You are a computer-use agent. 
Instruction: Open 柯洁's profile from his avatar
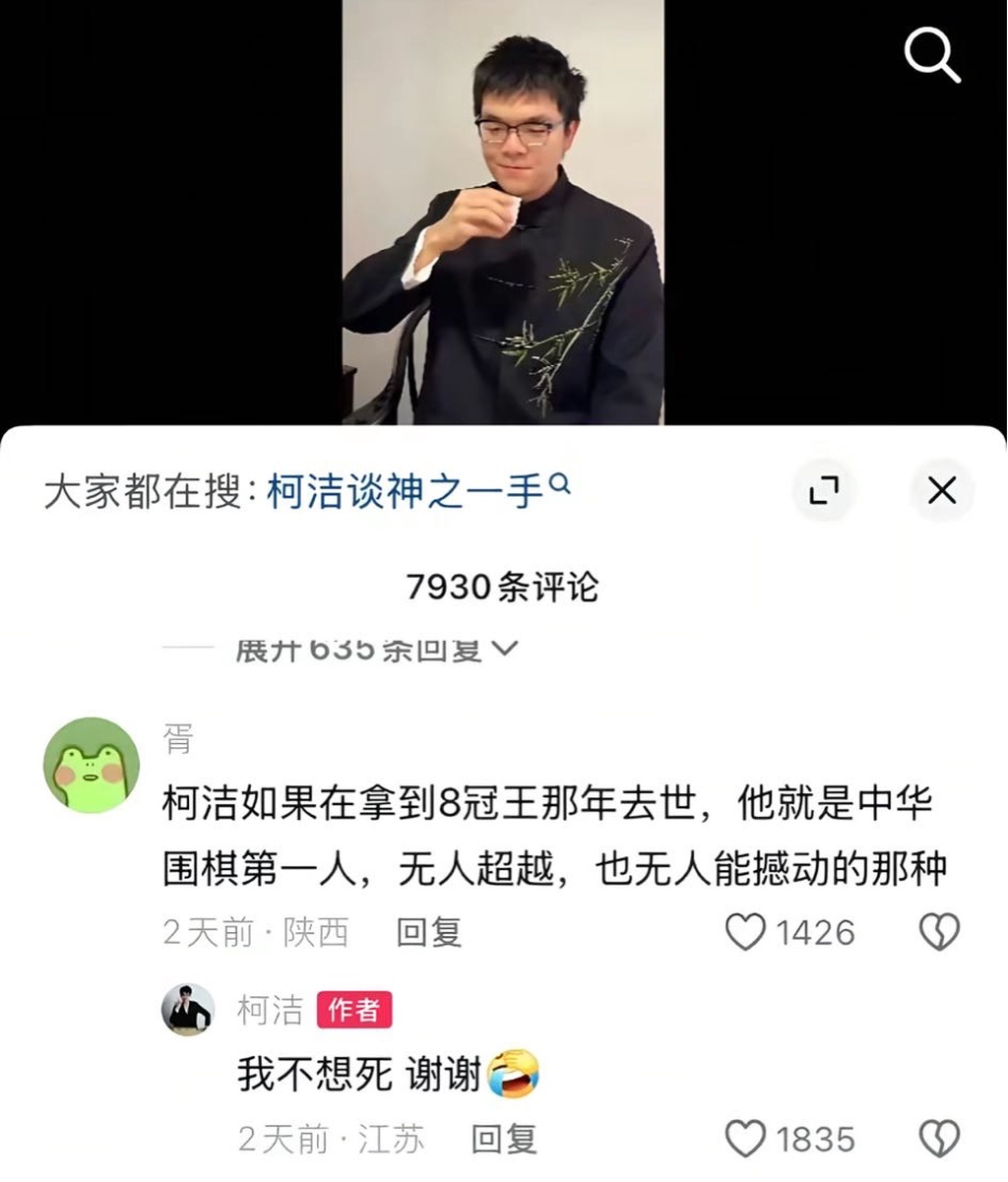(187, 1010)
